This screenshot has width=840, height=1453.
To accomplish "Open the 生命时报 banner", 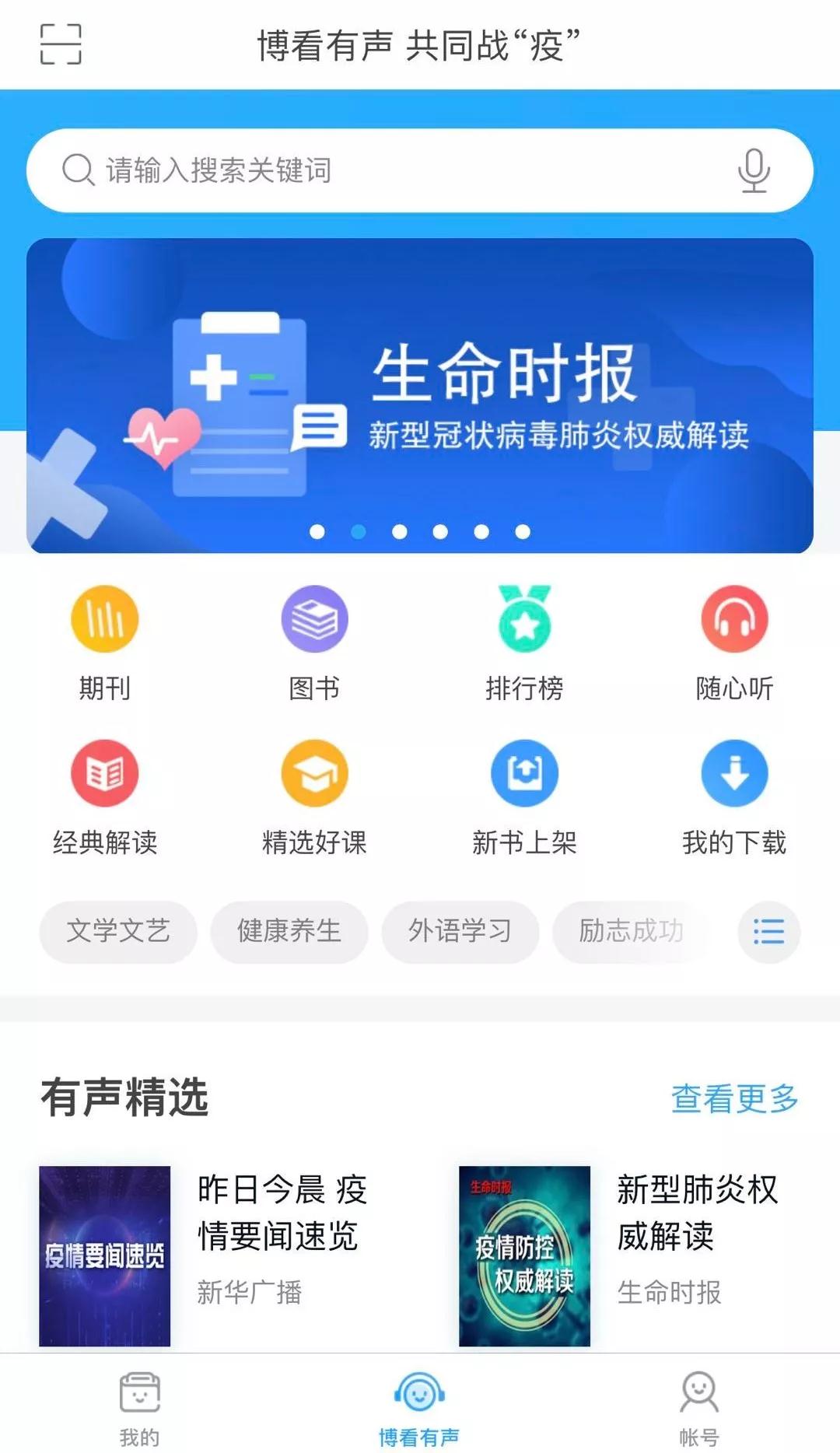I will tap(420, 395).
